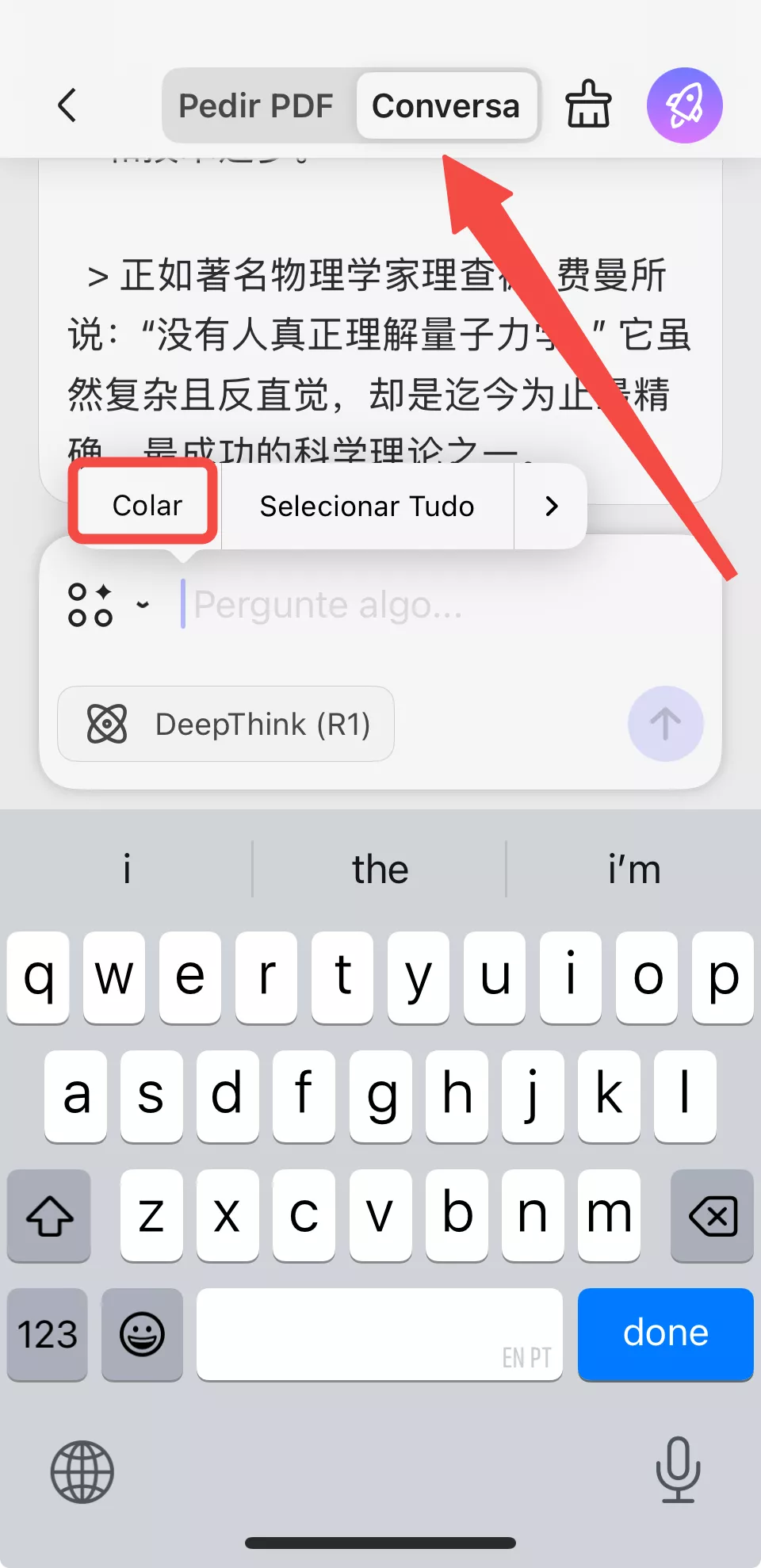Open the purple rocket upgrade icon
Screen dimensions: 761x1568
tap(684, 105)
